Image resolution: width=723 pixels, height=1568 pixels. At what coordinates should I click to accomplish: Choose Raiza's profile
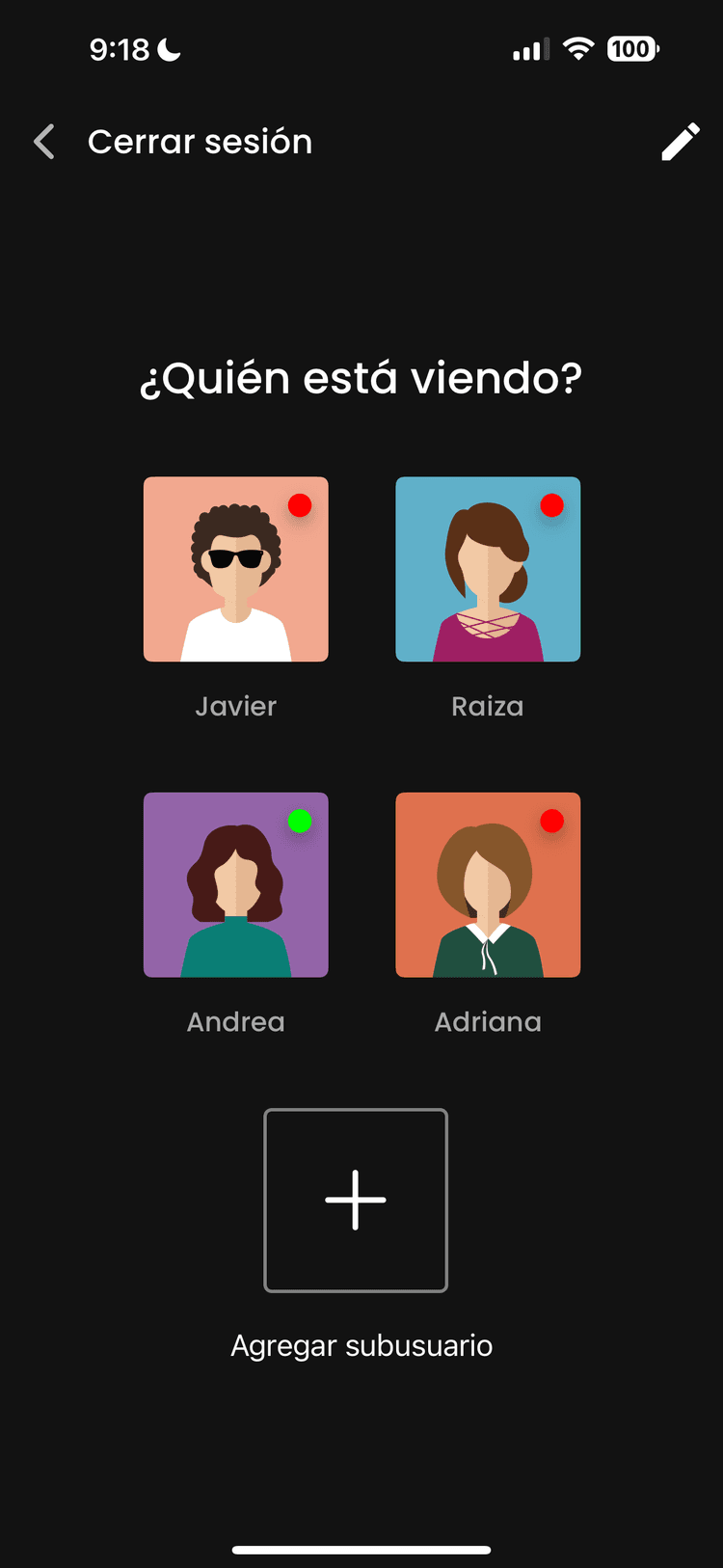coord(488,569)
